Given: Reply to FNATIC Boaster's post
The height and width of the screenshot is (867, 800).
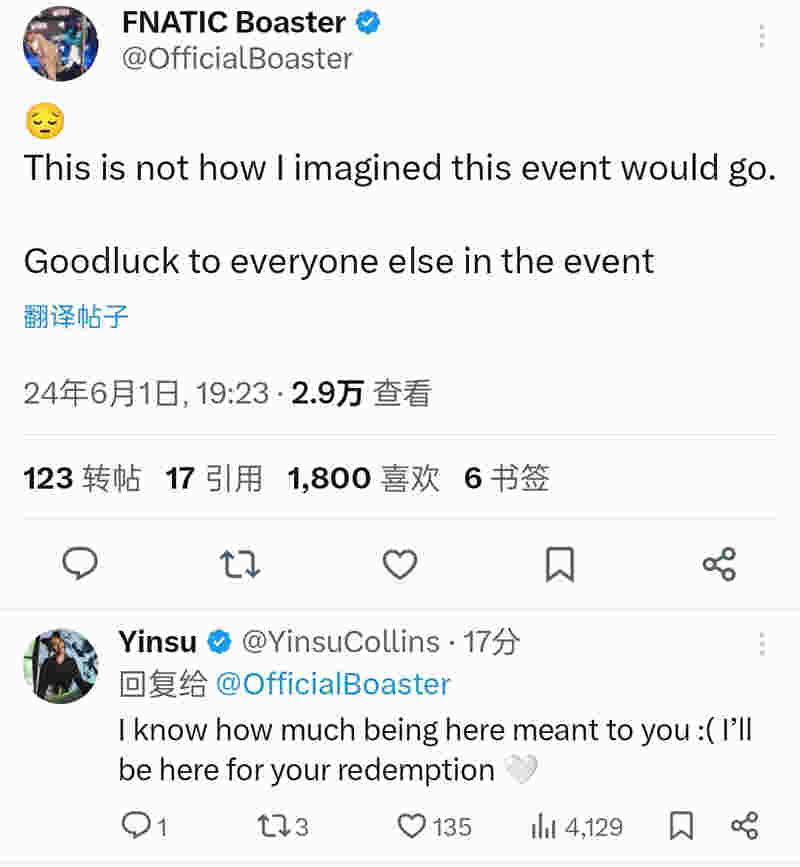Looking at the screenshot, I should (x=80, y=565).
